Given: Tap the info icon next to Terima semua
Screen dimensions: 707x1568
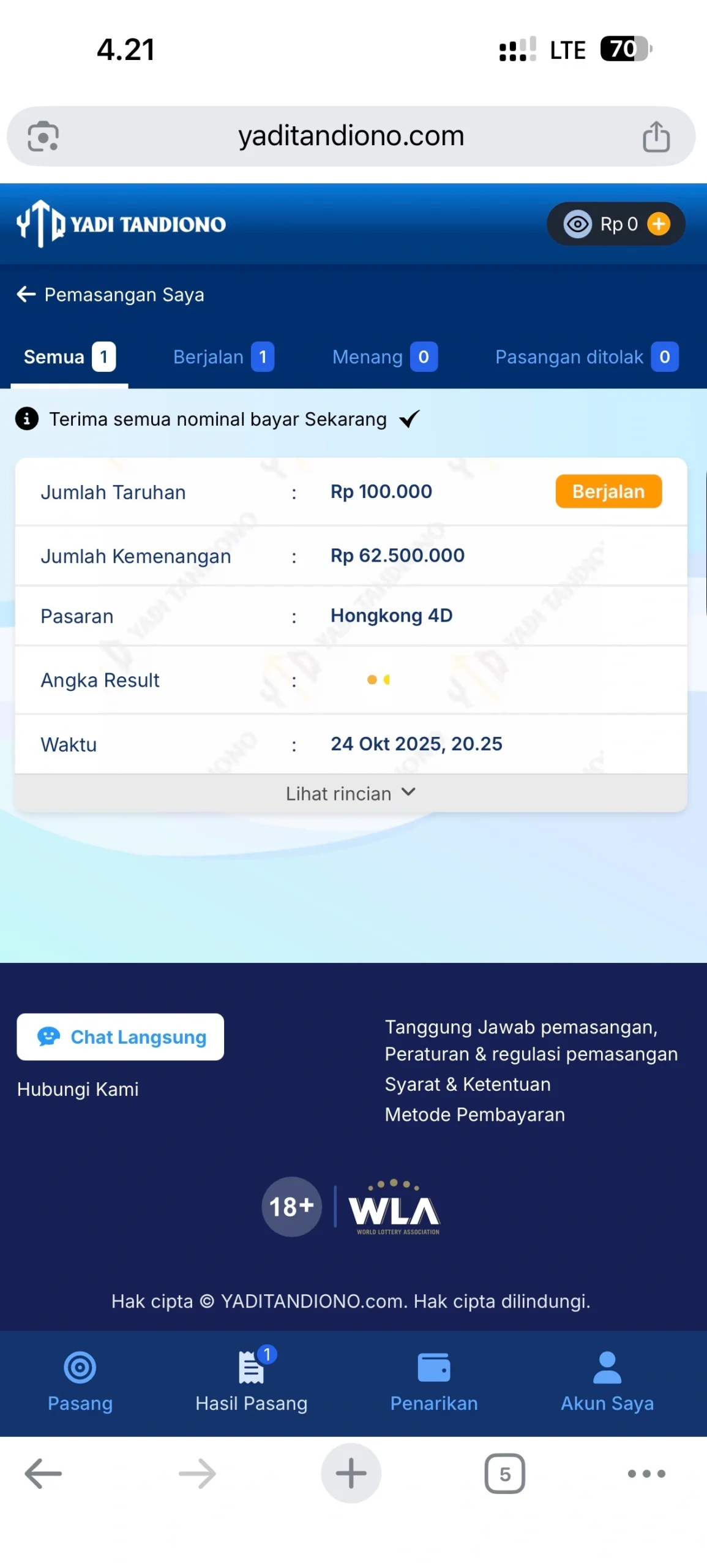Looking at the screenshot, I should point(27,419).
